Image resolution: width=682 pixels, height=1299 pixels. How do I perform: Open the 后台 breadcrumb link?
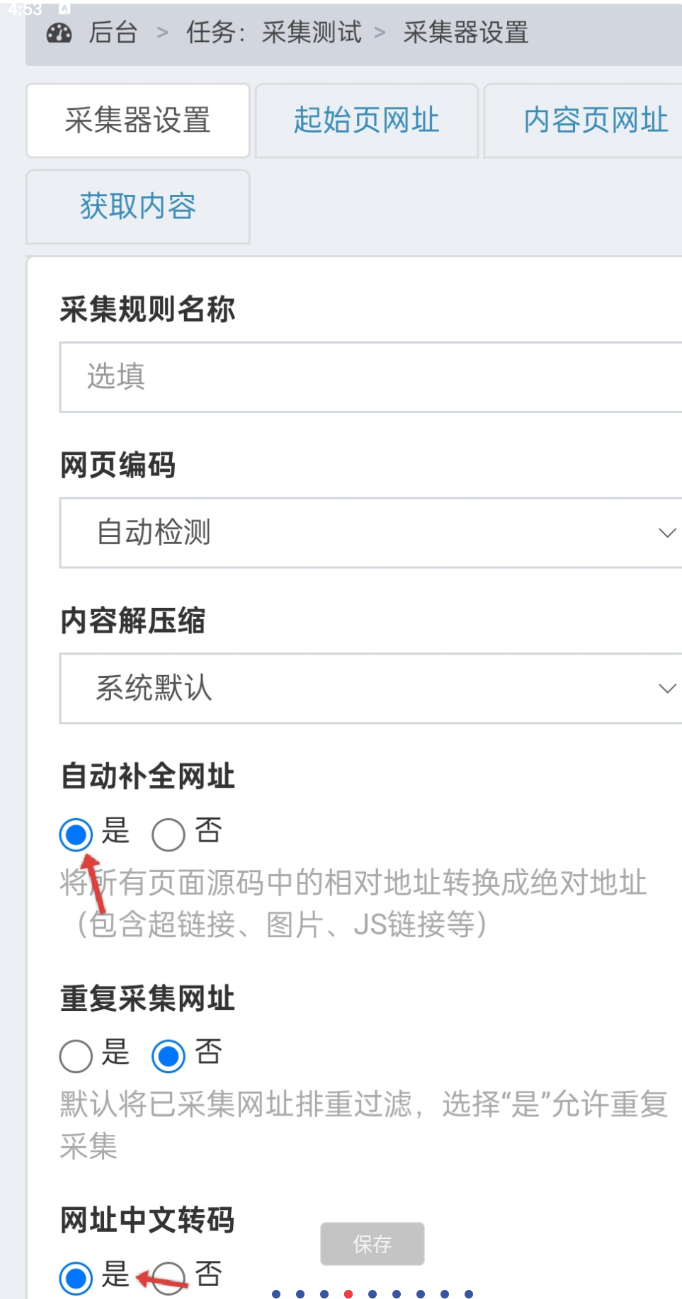(111, 32)
